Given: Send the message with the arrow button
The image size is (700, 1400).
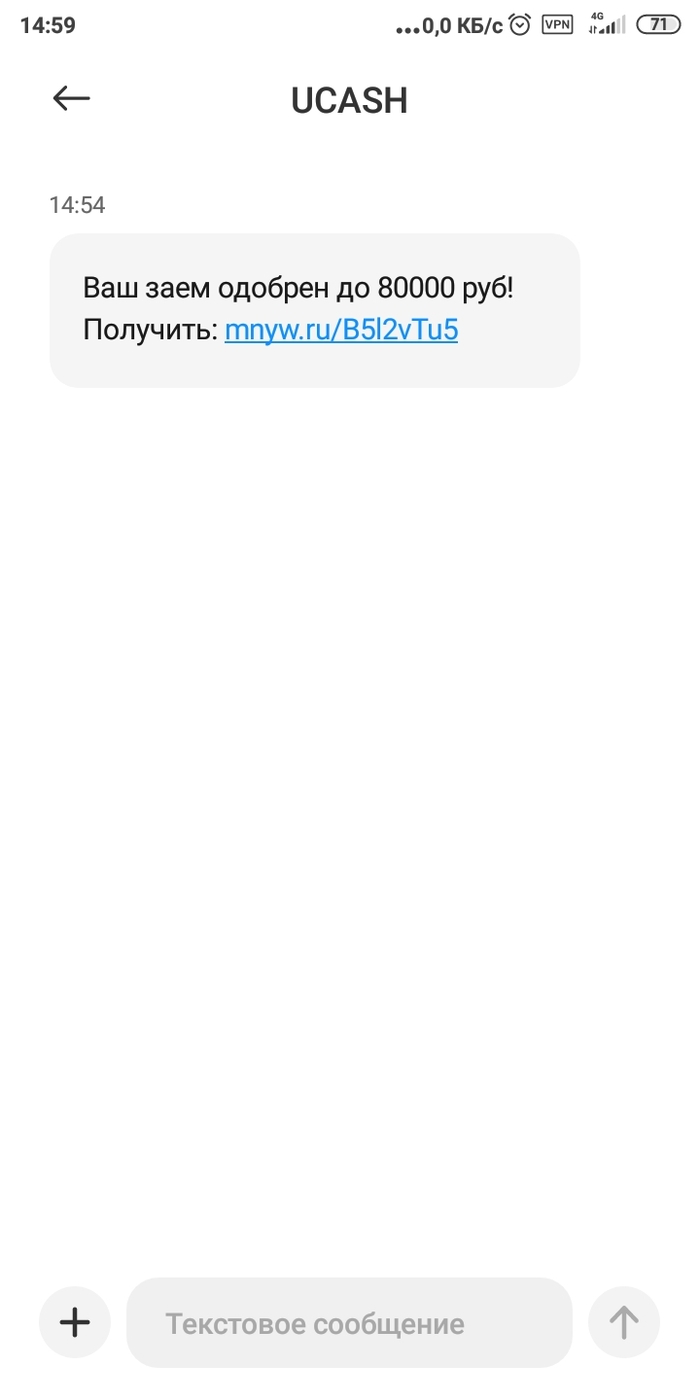Looking at the screenshot, I should tap(624, 1322).
